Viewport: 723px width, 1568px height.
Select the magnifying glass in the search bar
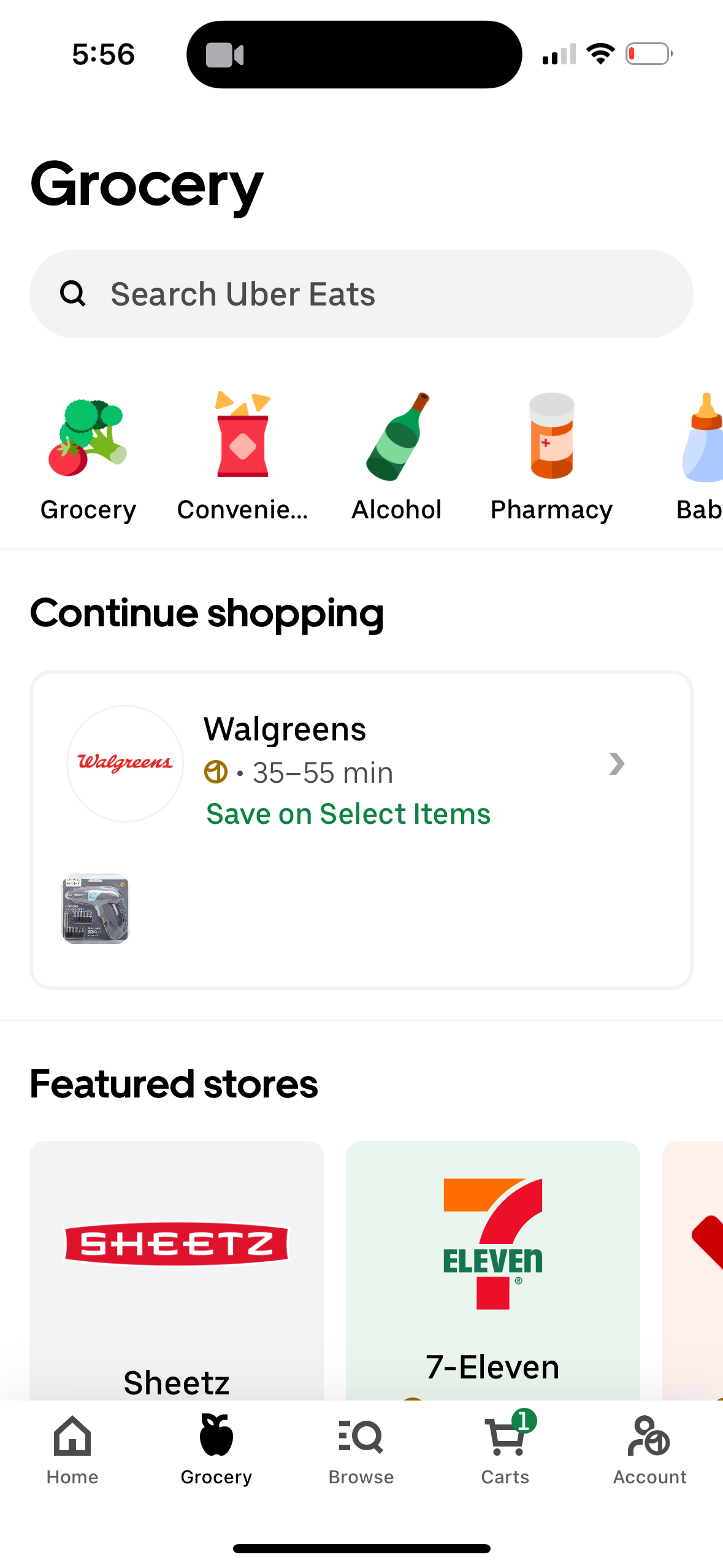point(73,293)
